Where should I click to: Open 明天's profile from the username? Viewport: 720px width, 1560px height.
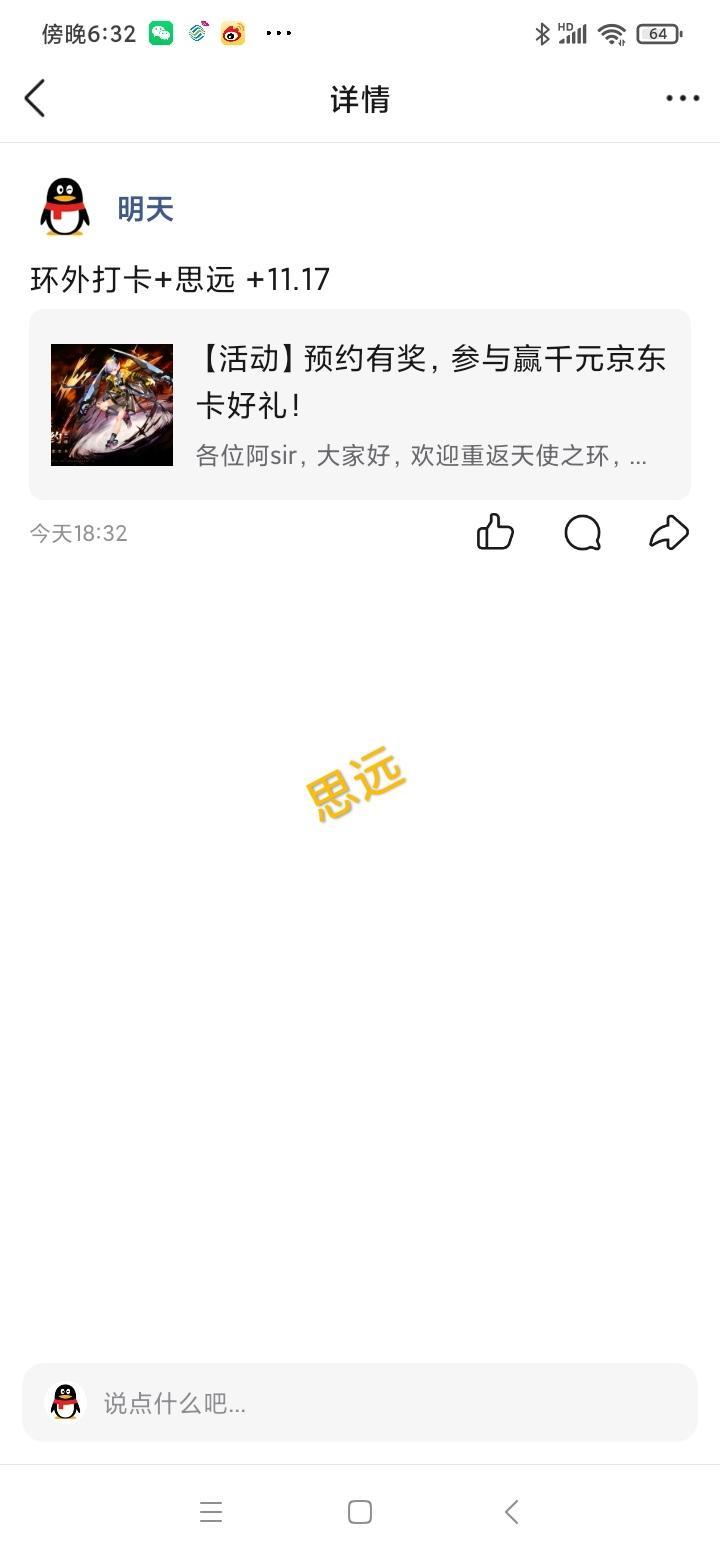click(145, 209)
